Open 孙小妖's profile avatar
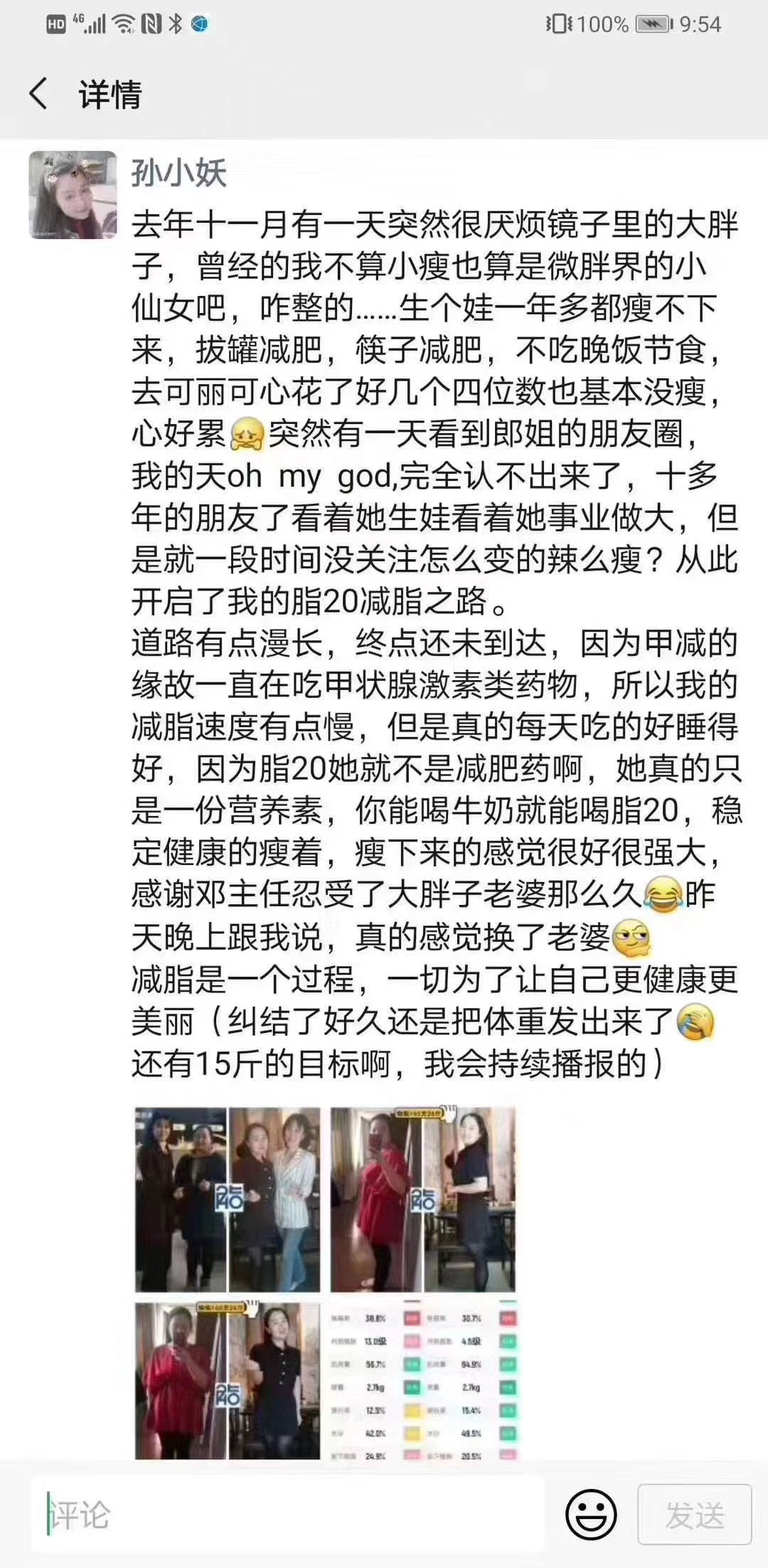768x1568 pixels. pyautogui.click(x=73, y=195)
